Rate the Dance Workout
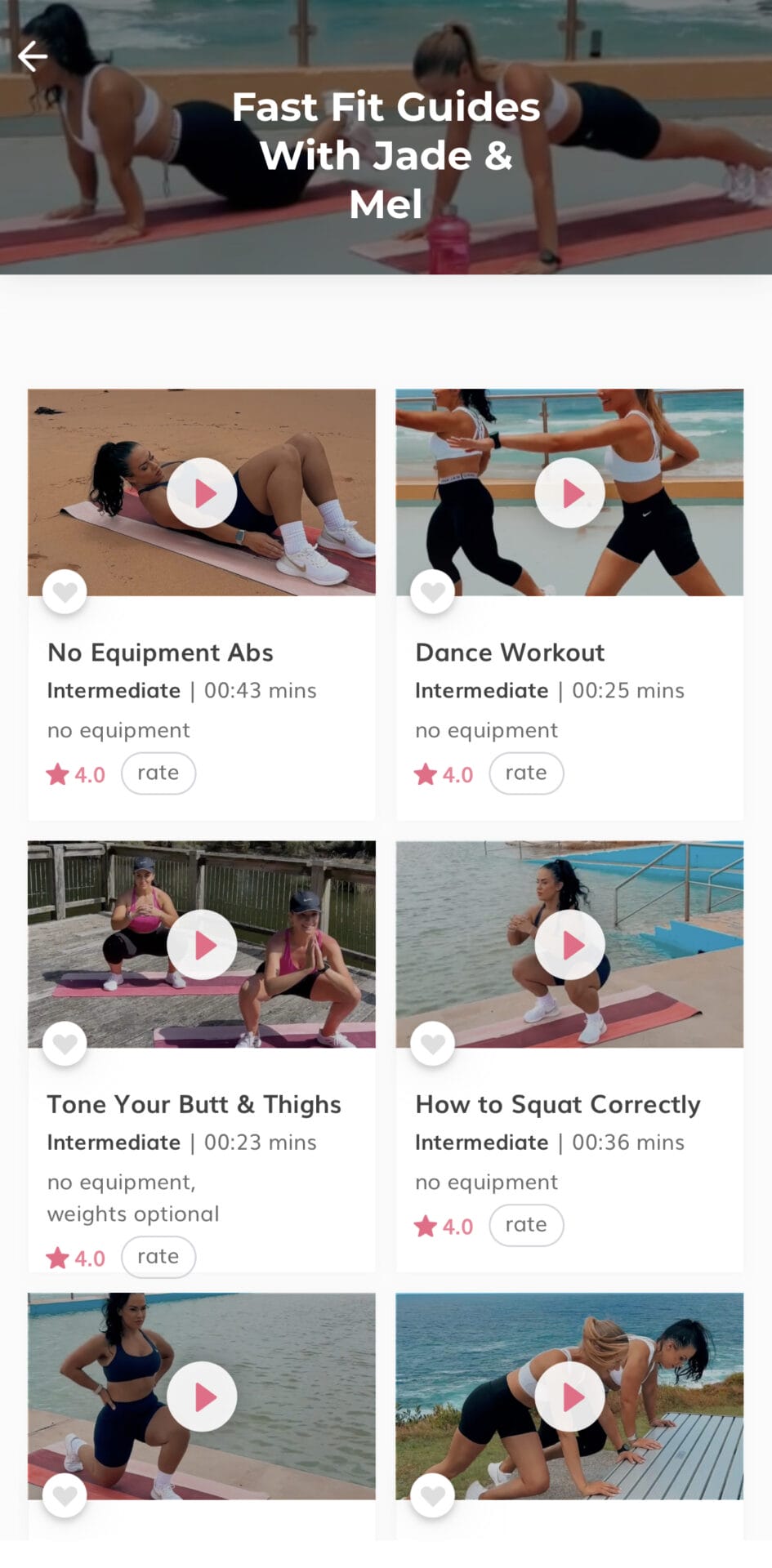 click(x=526, y=773)
